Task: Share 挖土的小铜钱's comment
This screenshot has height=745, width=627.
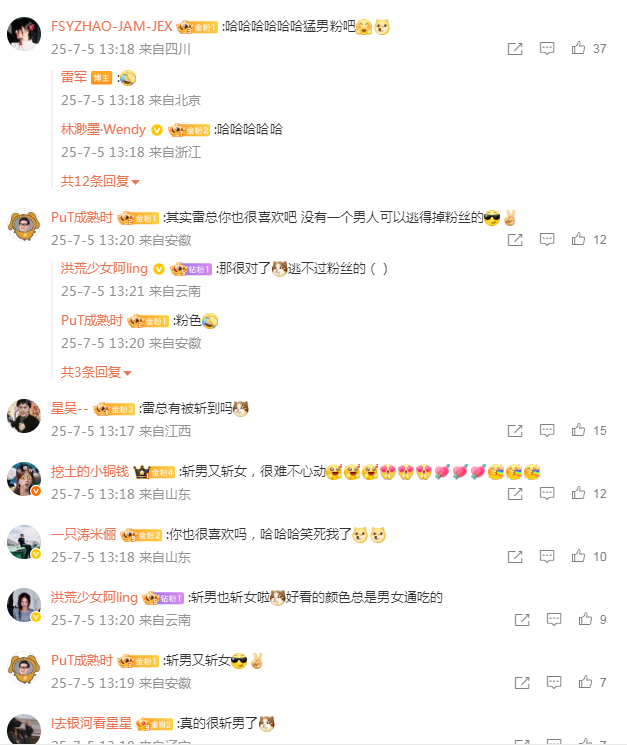Action: click(515, 494)
